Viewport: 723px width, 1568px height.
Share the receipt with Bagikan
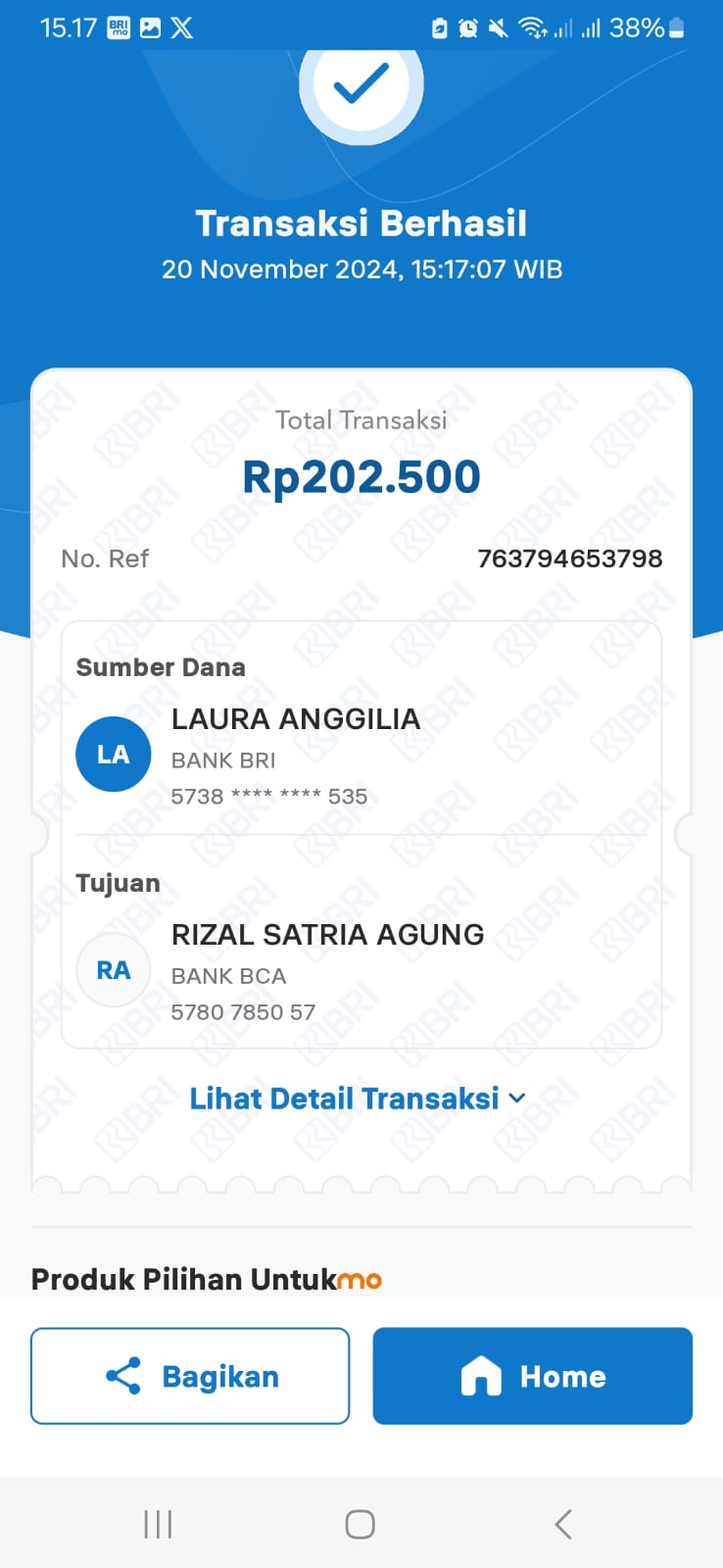pyautogui.click(x=190, y=1376)
